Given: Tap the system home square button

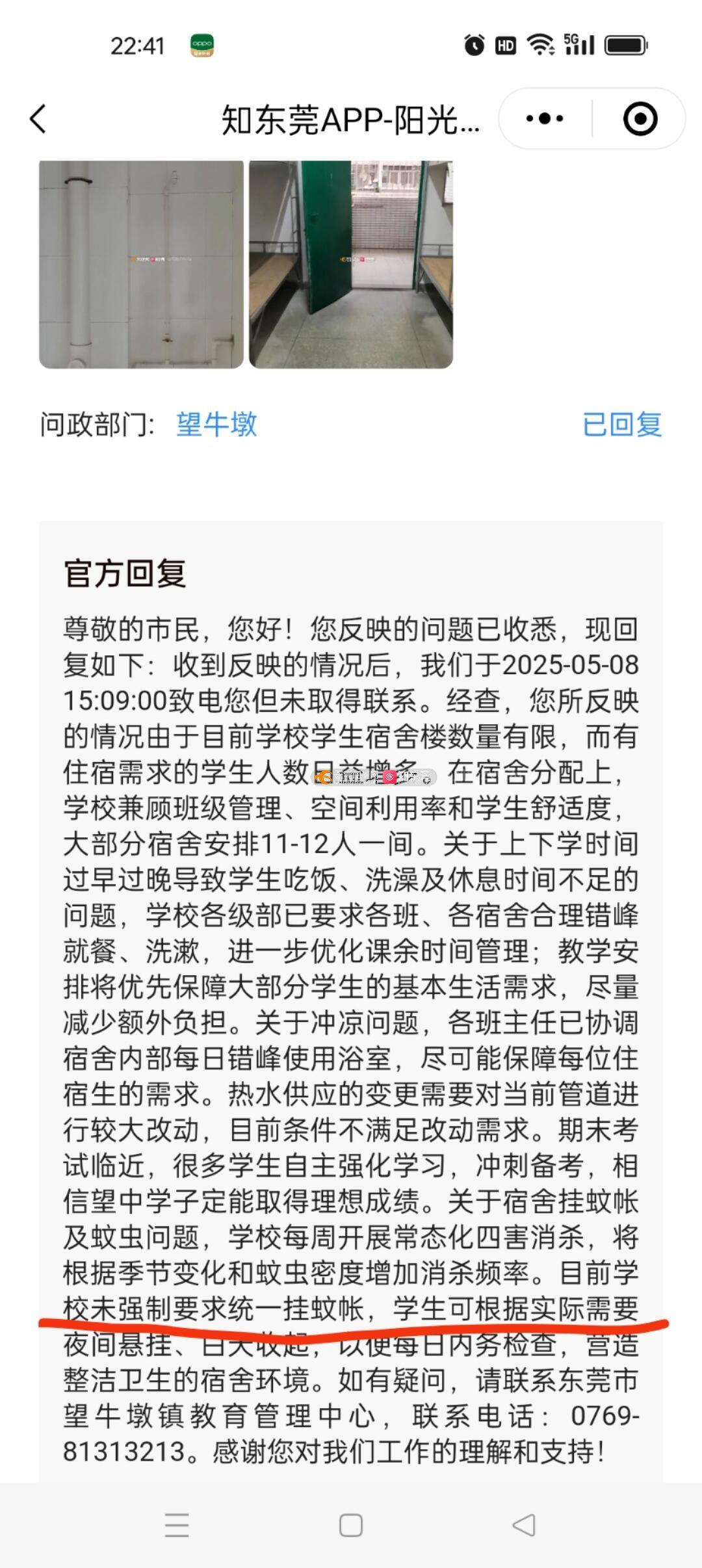Looking at the screenshot, I should click(x=351, y=1525).
